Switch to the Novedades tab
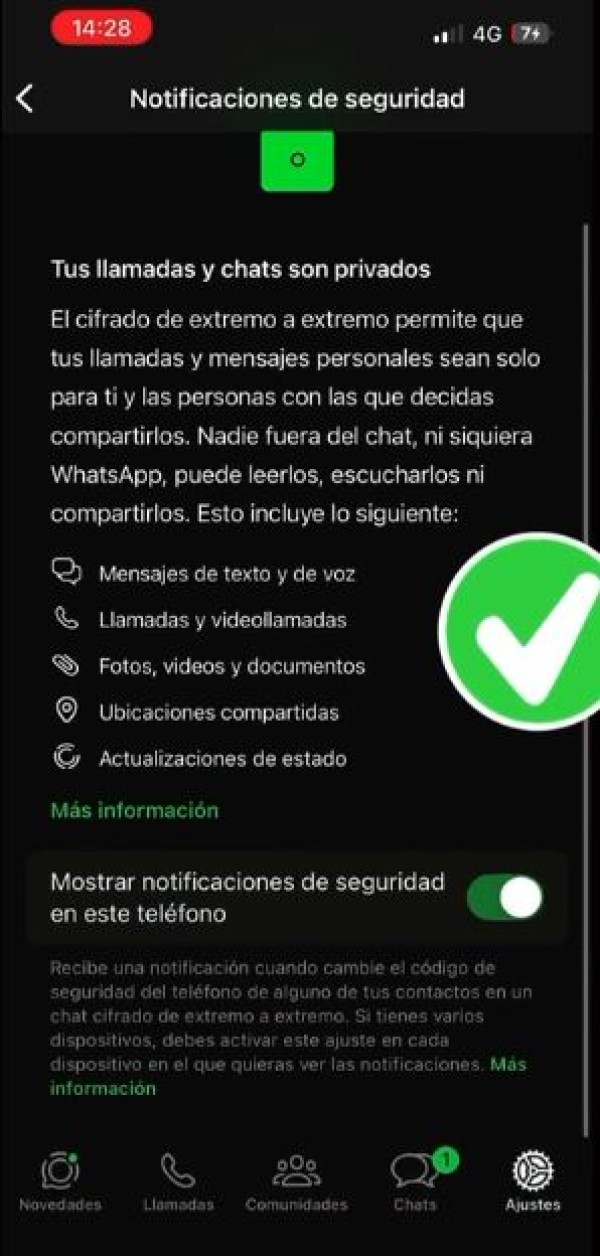 point(60,1182)
